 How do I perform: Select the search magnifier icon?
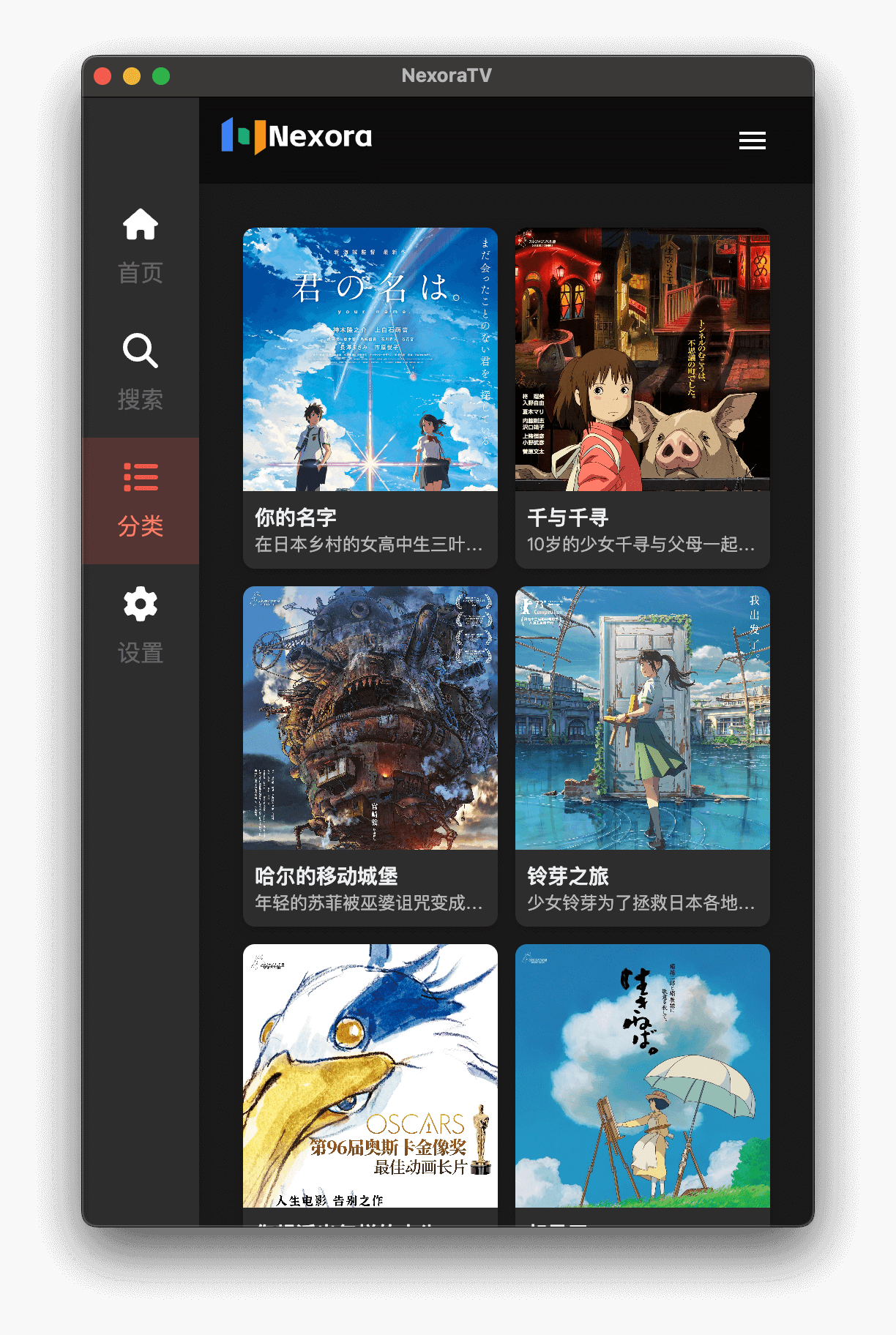click(141, 352)
